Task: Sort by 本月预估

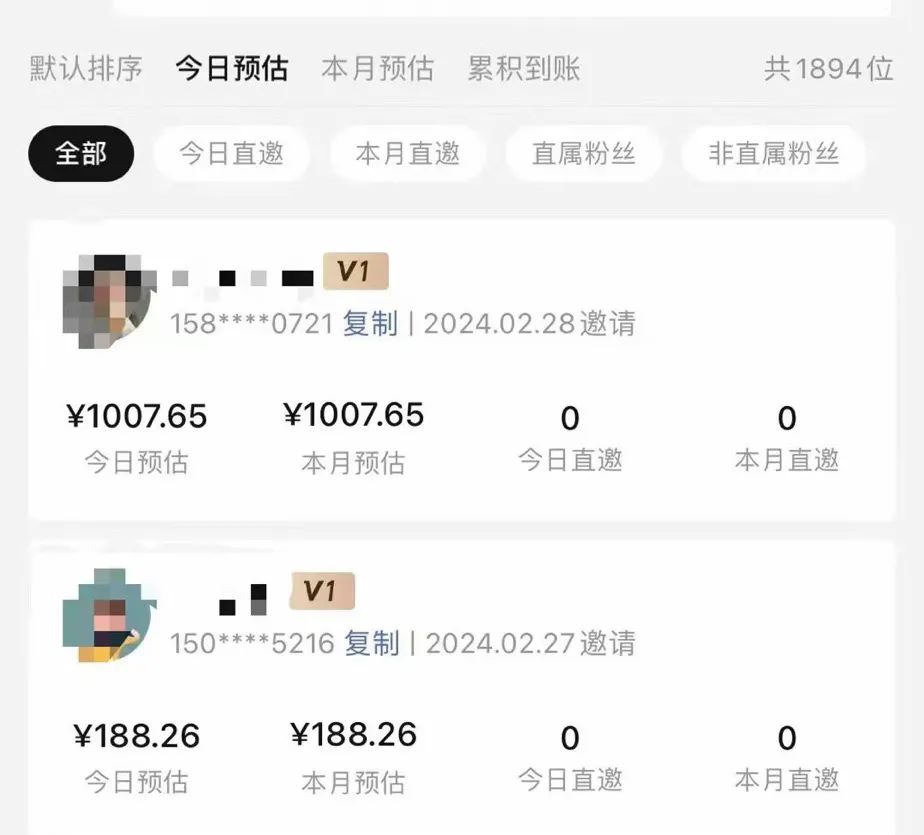Action: [x=377, y=69]
